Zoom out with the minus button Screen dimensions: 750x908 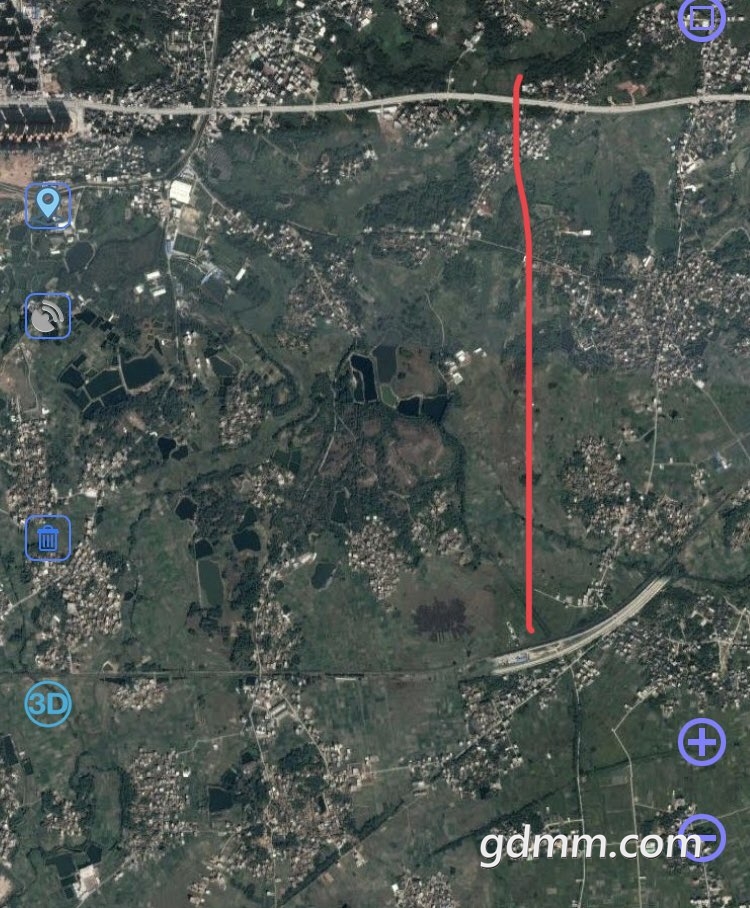702,836
